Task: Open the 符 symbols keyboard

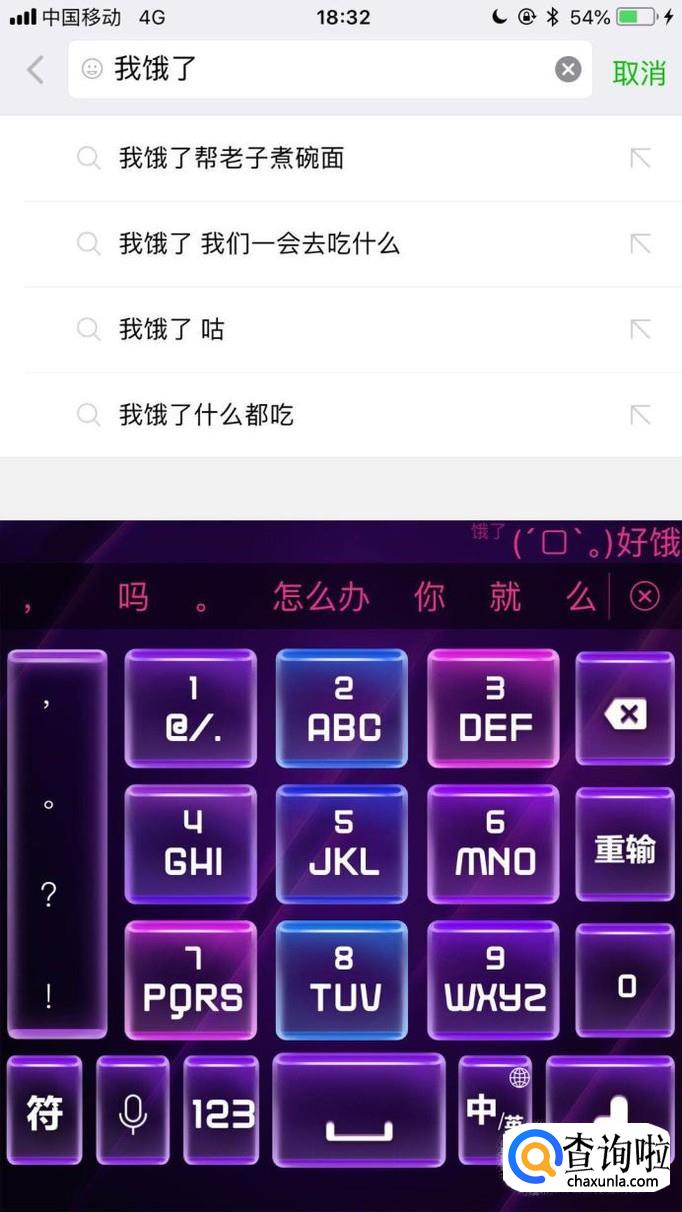Action: [x=45, y=1112]
